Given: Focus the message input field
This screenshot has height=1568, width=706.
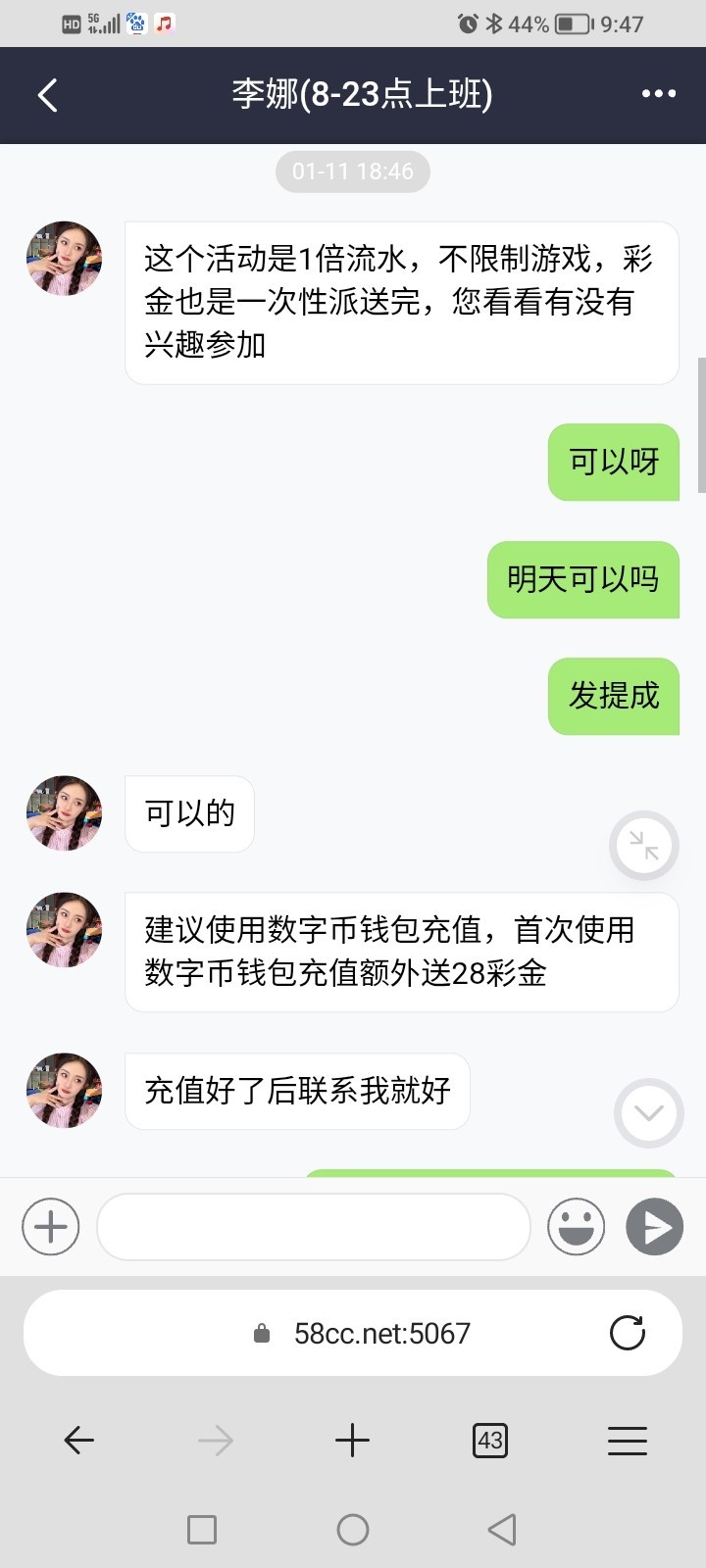Looking at the screenshot, I should pyautogui.click(x=314, y=1226).
